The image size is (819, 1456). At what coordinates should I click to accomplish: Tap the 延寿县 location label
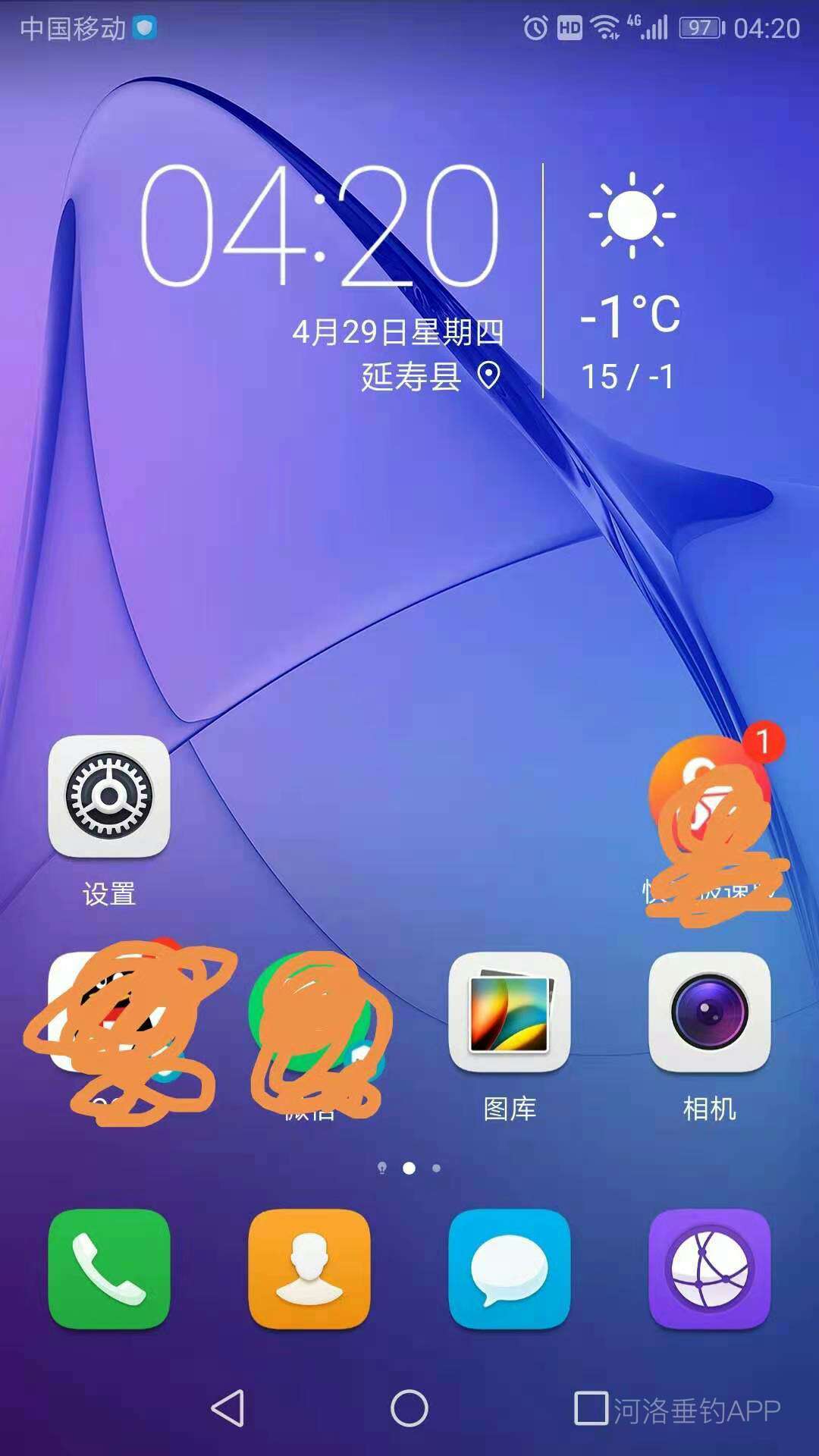point(413,376)
